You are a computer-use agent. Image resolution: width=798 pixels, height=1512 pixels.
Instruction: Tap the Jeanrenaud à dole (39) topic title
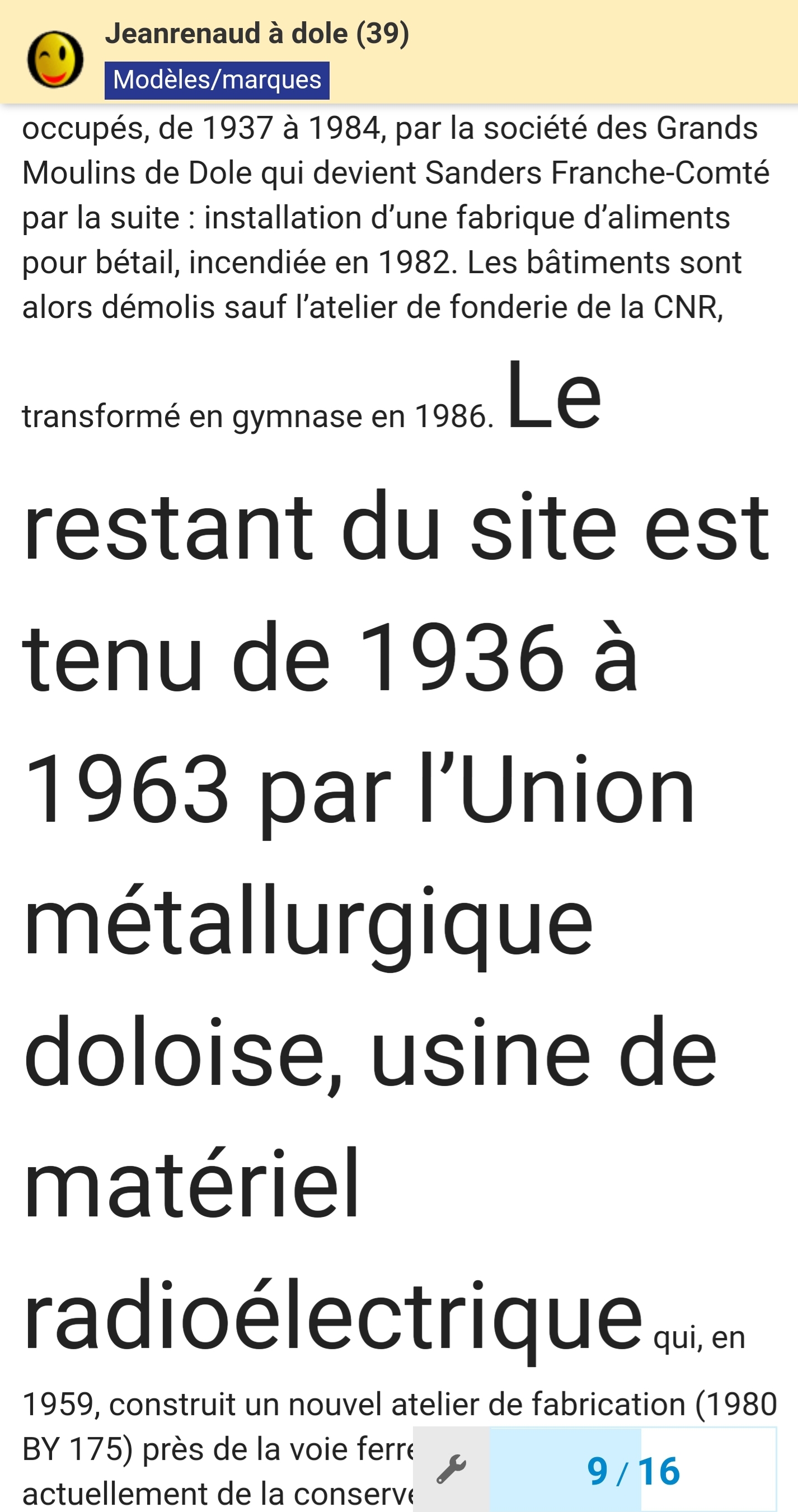click(x=257, y=33)
